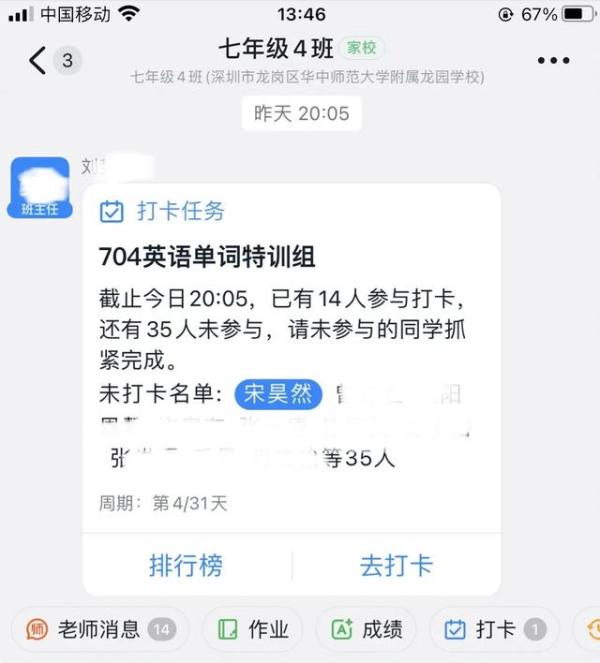
Task: Open the three-dot overflow menu
Action: 553,61
